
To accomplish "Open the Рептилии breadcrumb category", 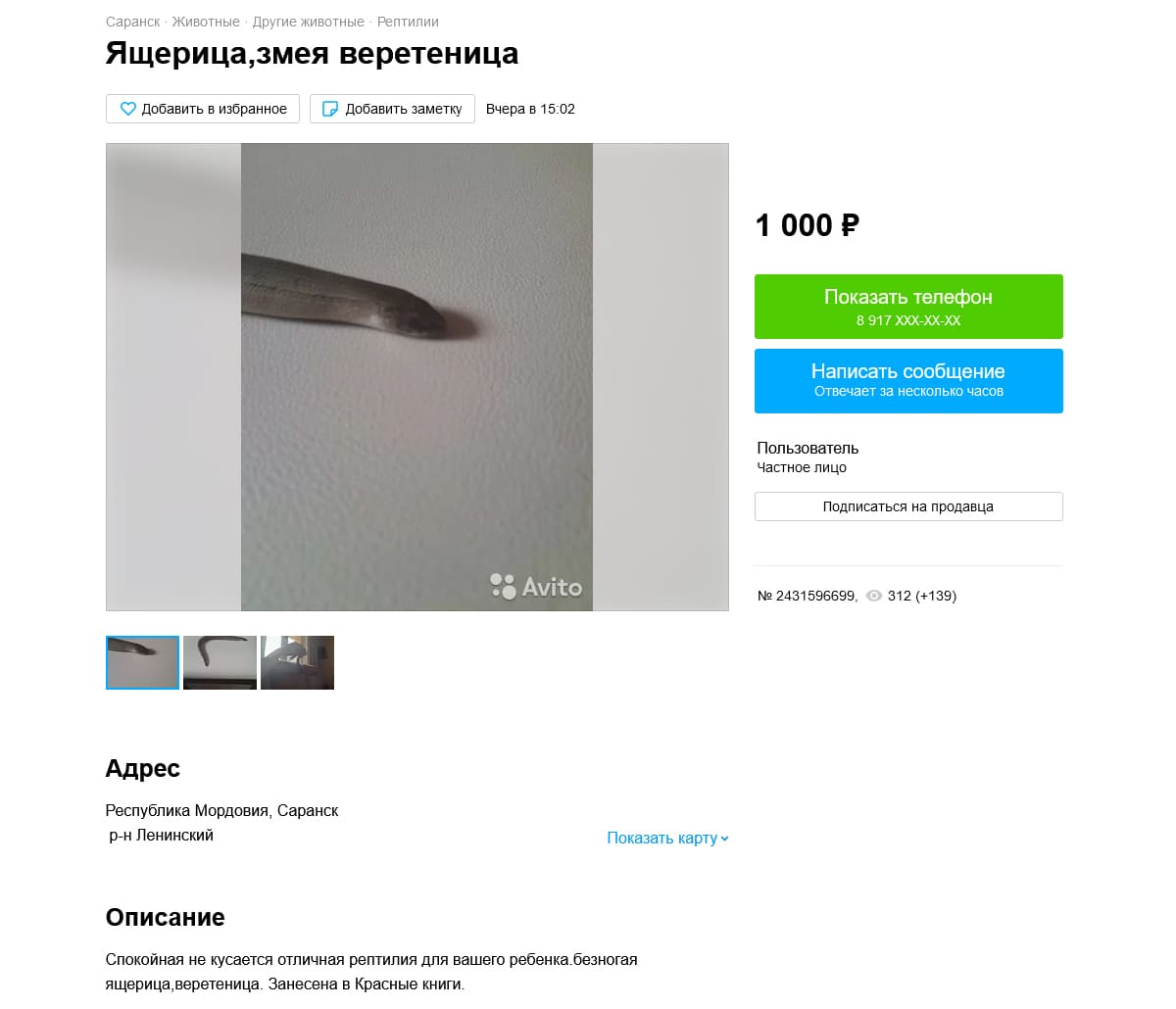I will click(408, 22).
